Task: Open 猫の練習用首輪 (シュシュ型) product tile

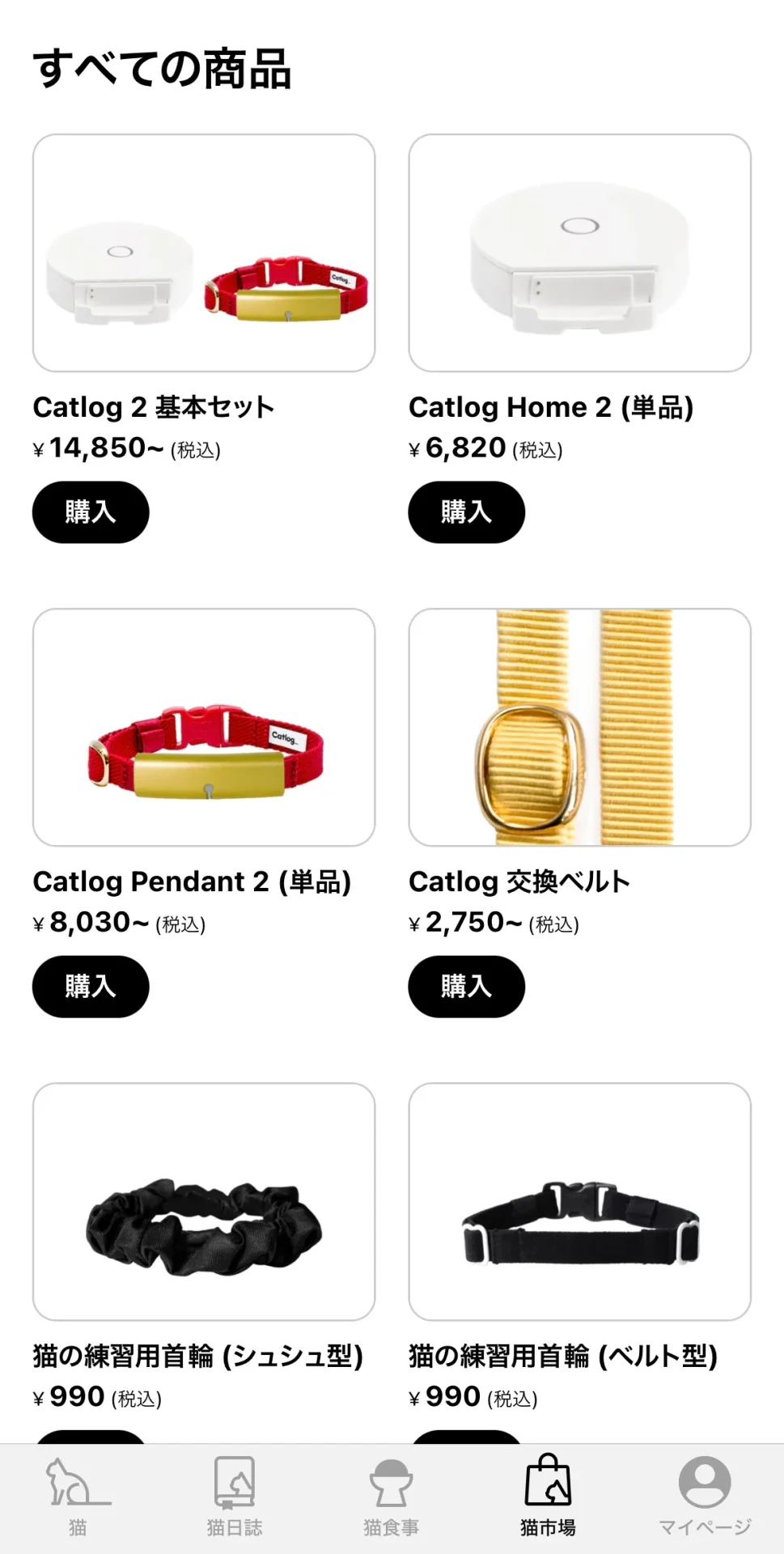Action: (x=204, y=1202)
